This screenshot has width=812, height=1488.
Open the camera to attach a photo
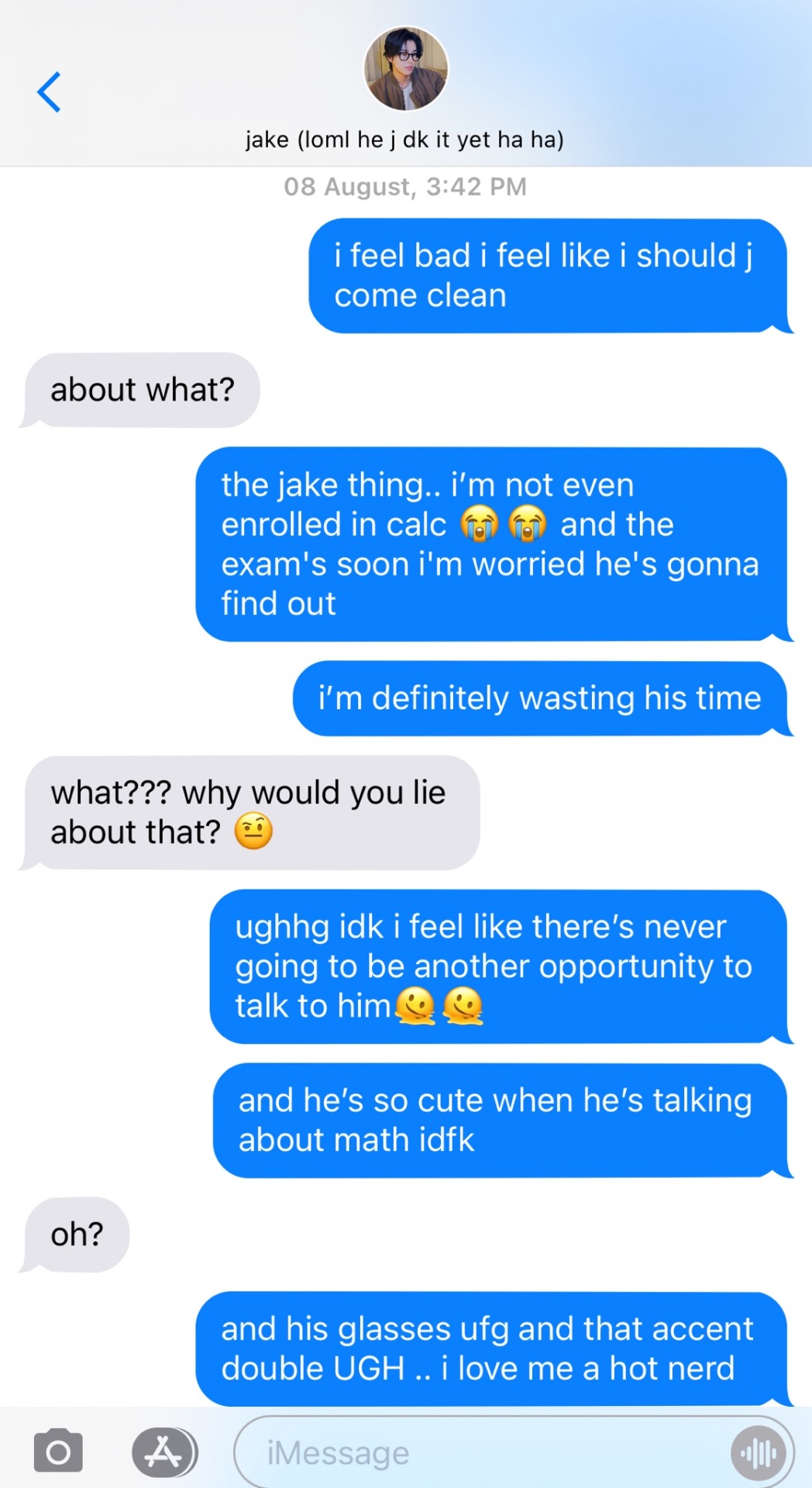(x=58, y=1452)
